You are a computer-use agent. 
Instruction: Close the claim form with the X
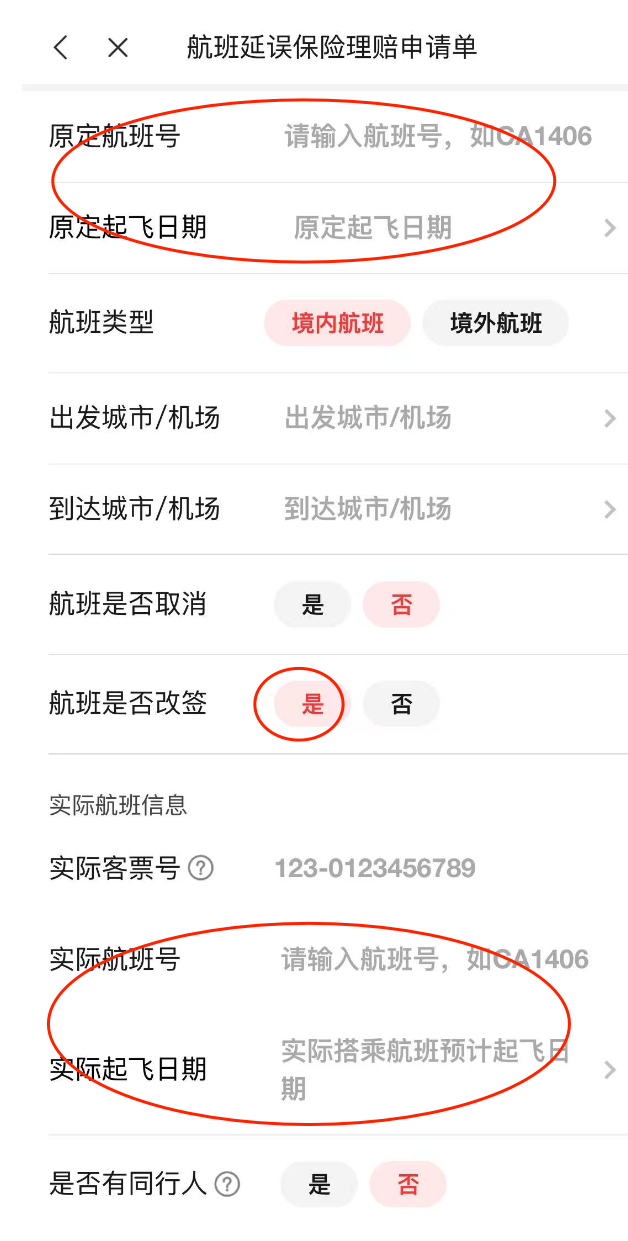[118, 47]
